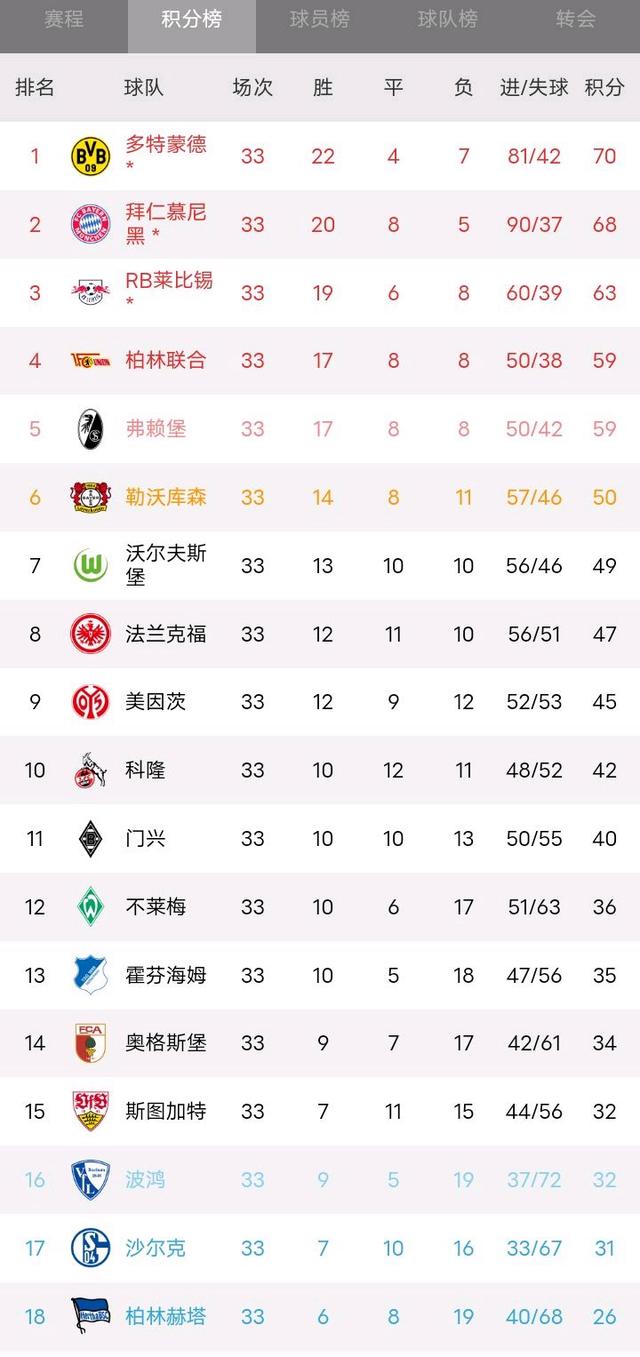Image resolution: width=640 pixels, height=1357 pixels.
Task: Open the 多特蒙德 team row
Action: [166, 156]
